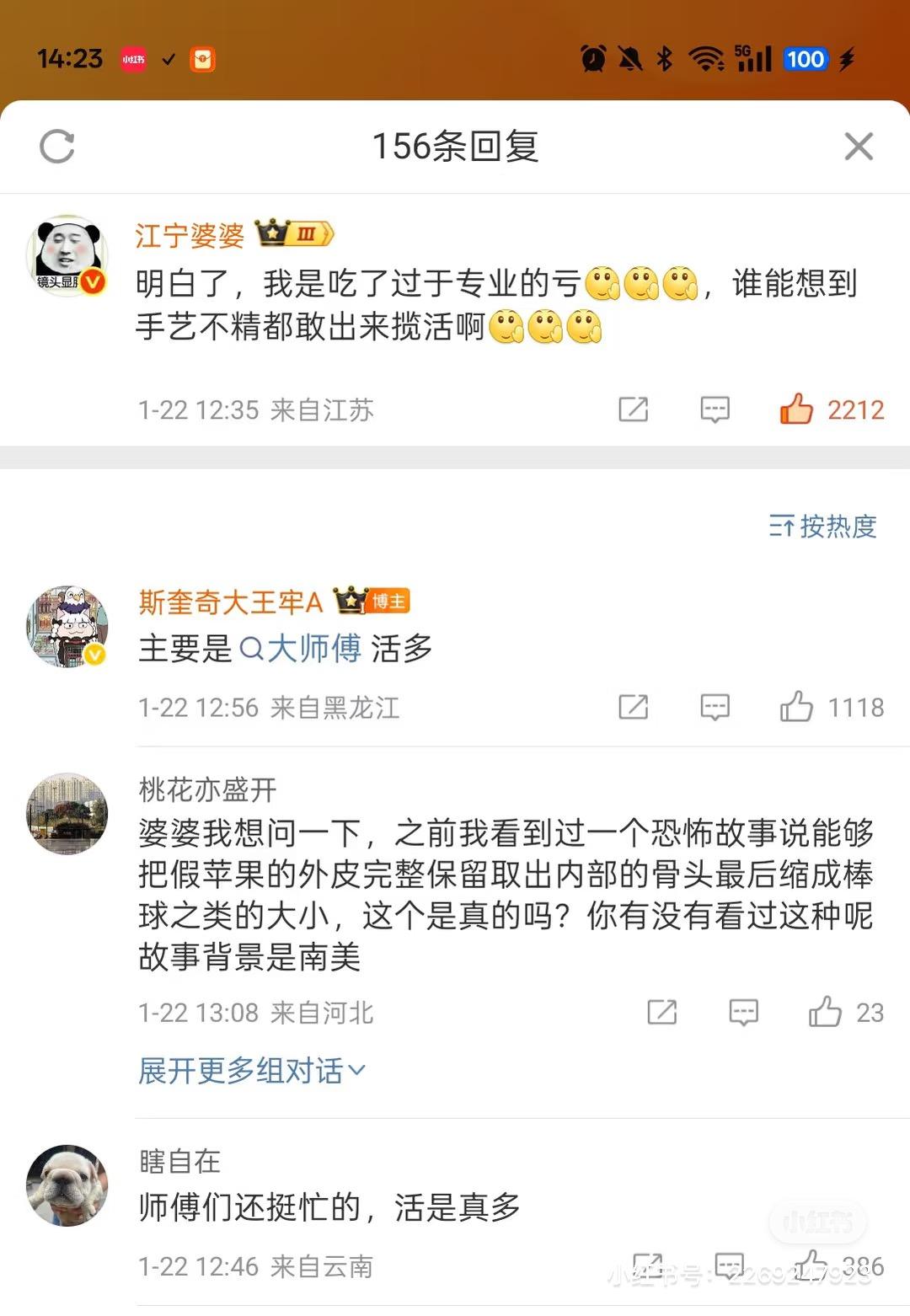Refresh the replies list
This screenshot has width=910, height=1316.
(57, 147)
